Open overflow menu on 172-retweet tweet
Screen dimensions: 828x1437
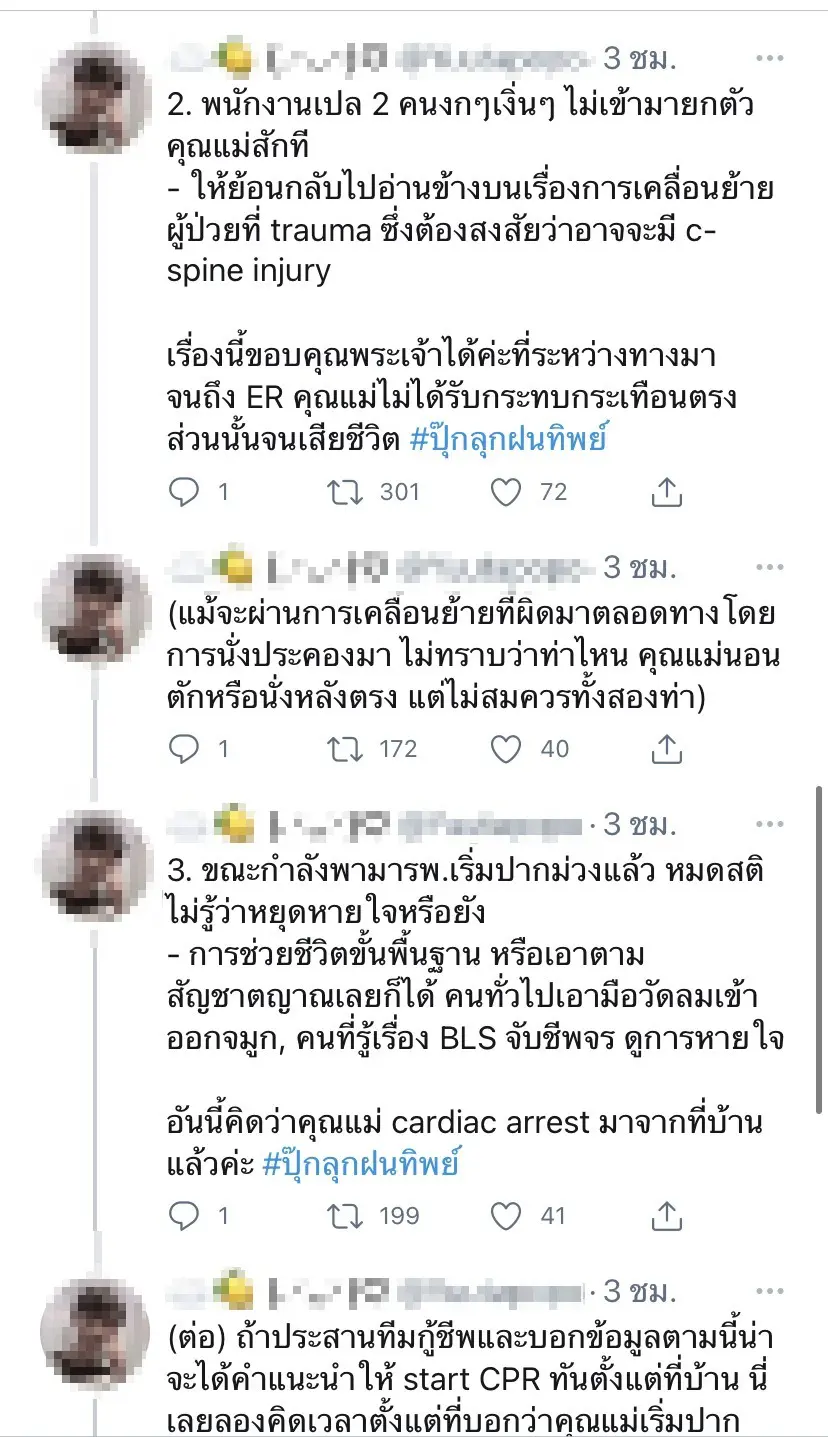click(x=770, y=568)
